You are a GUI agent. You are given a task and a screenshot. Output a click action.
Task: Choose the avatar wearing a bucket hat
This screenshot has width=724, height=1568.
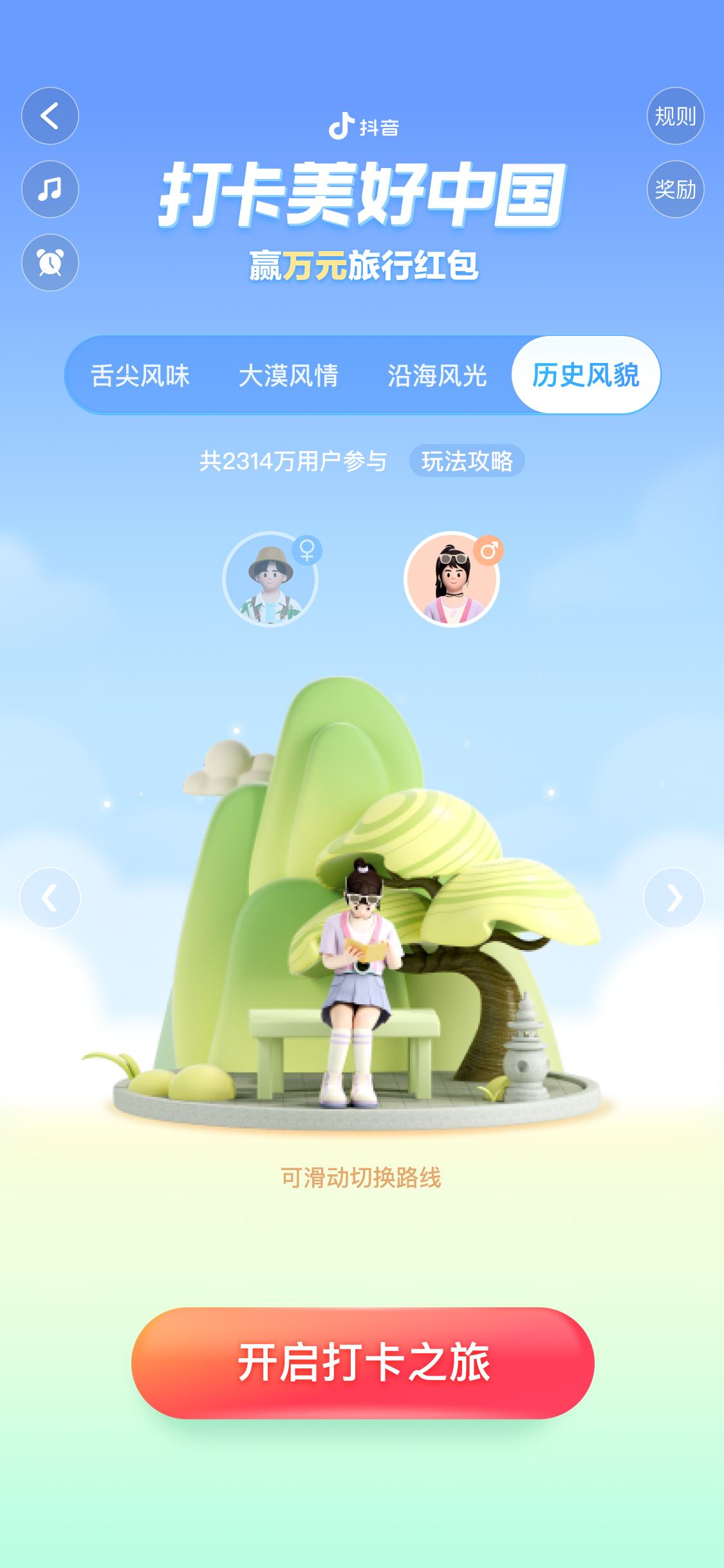pos(270,579)
